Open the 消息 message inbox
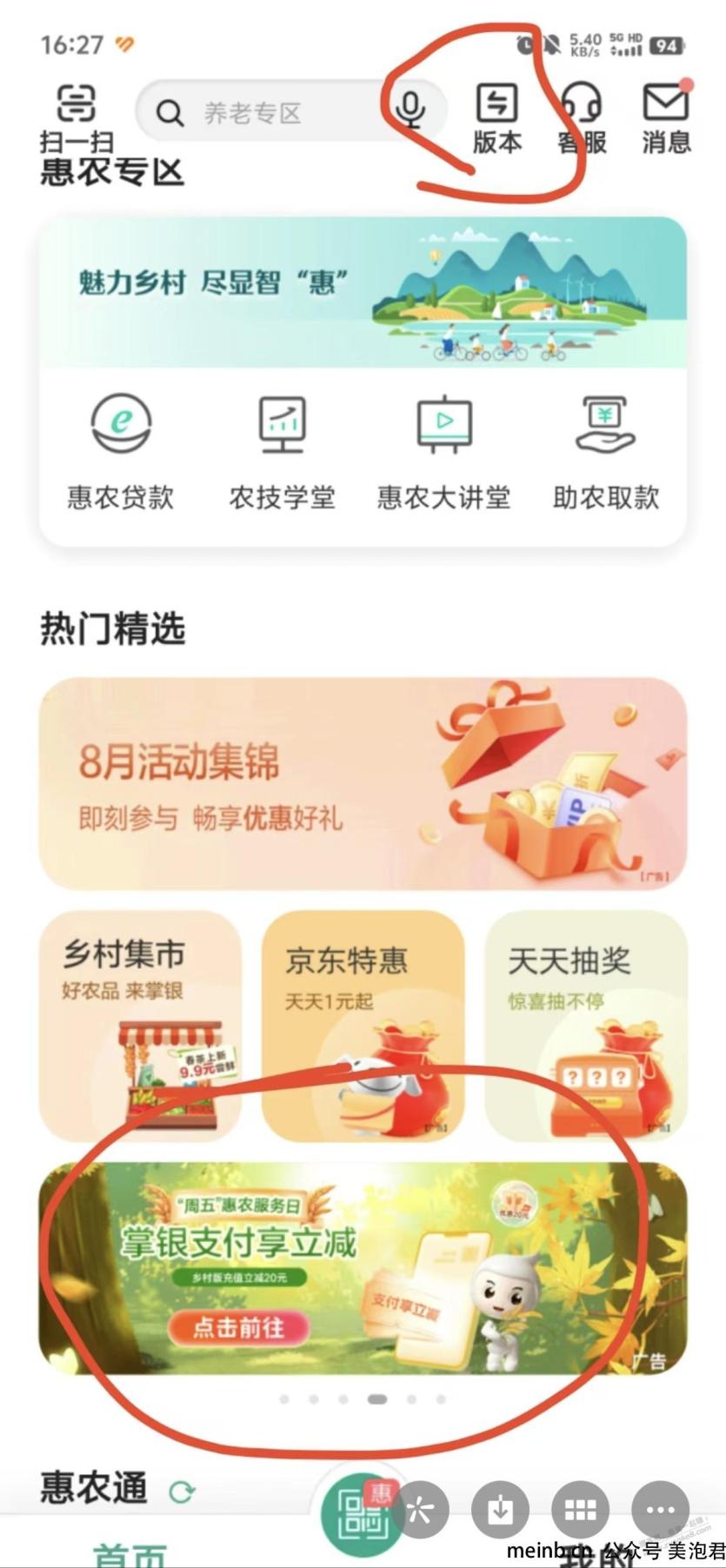Viewport: 726px width, 1568px height. coord(666,118)
